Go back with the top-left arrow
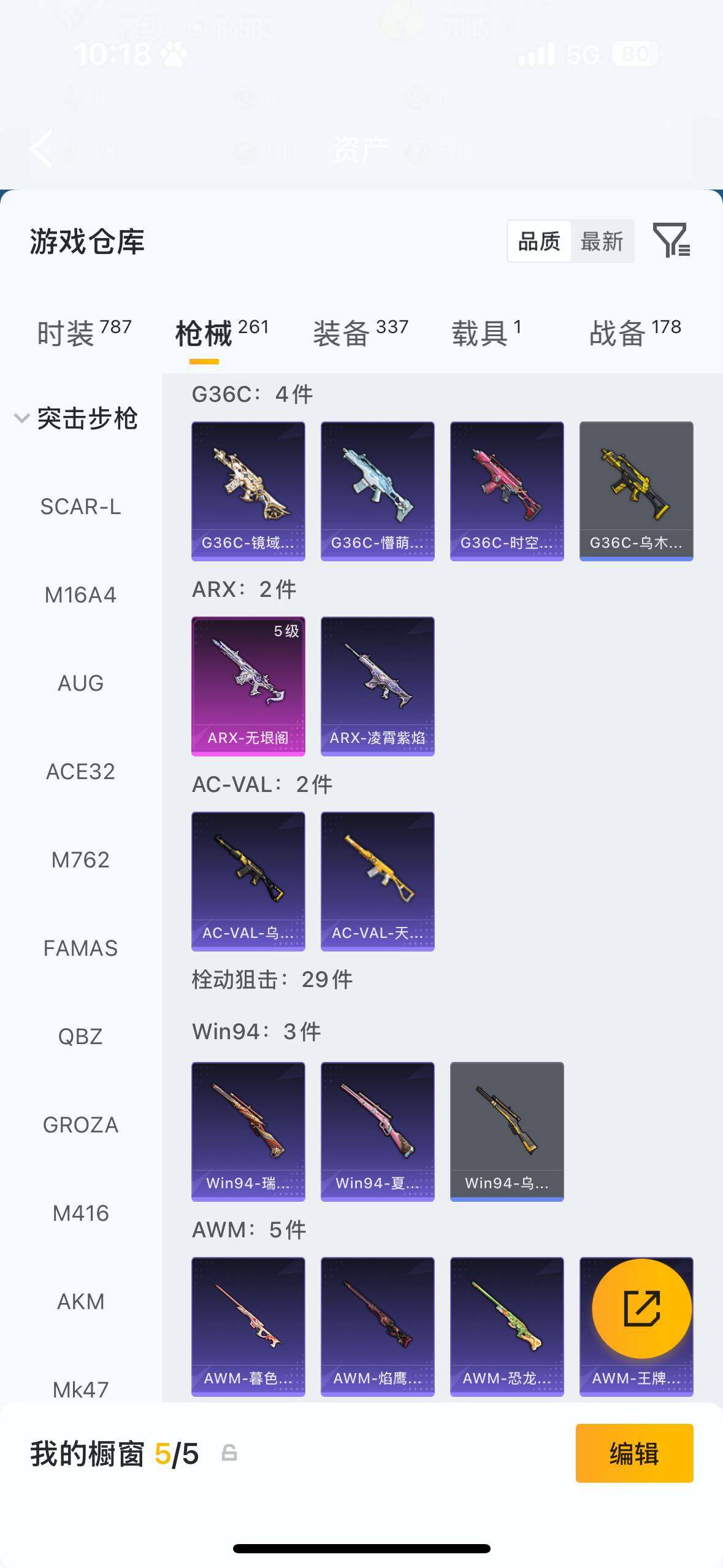The width and height of the screenshot is (723, 1568). [x=42, y=148]
